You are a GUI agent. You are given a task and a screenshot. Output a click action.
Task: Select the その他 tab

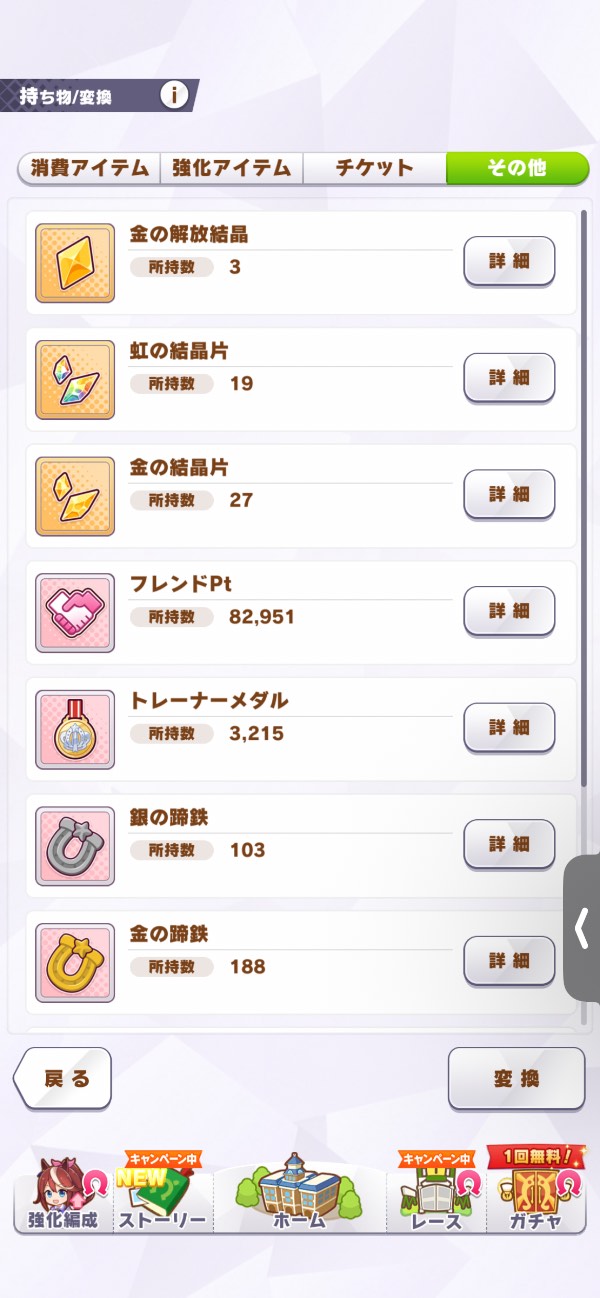pos(516,168)
